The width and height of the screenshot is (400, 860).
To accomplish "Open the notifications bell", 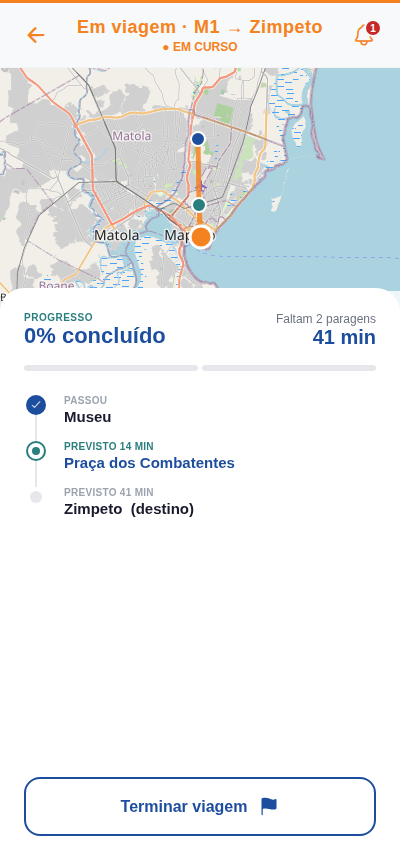I will (x=364, y=36).
